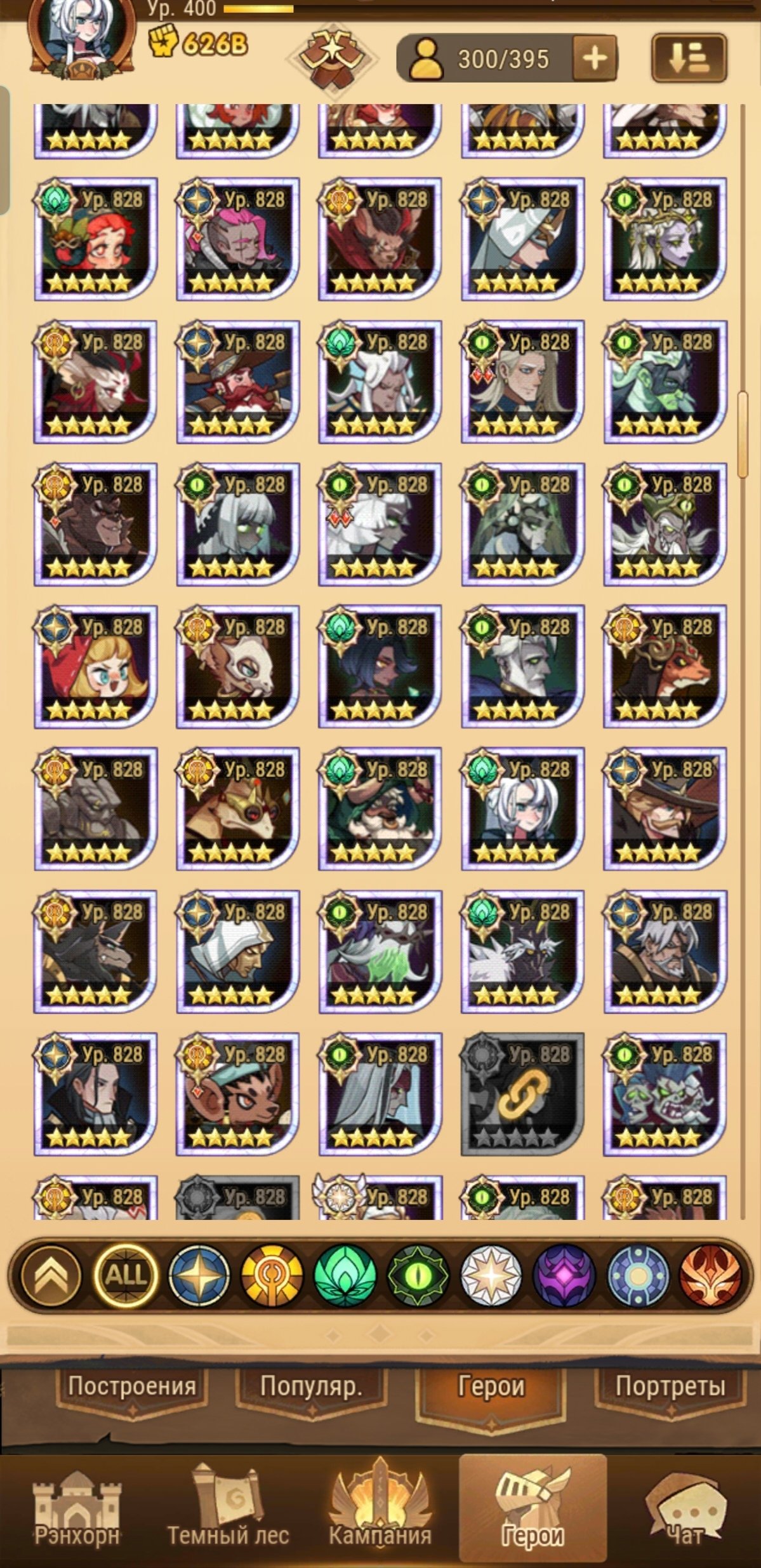This screenshot has height=1568, width=761.
Task: Collapse the faction filter bar with the chevron
Action: (x=51, y=1275)
